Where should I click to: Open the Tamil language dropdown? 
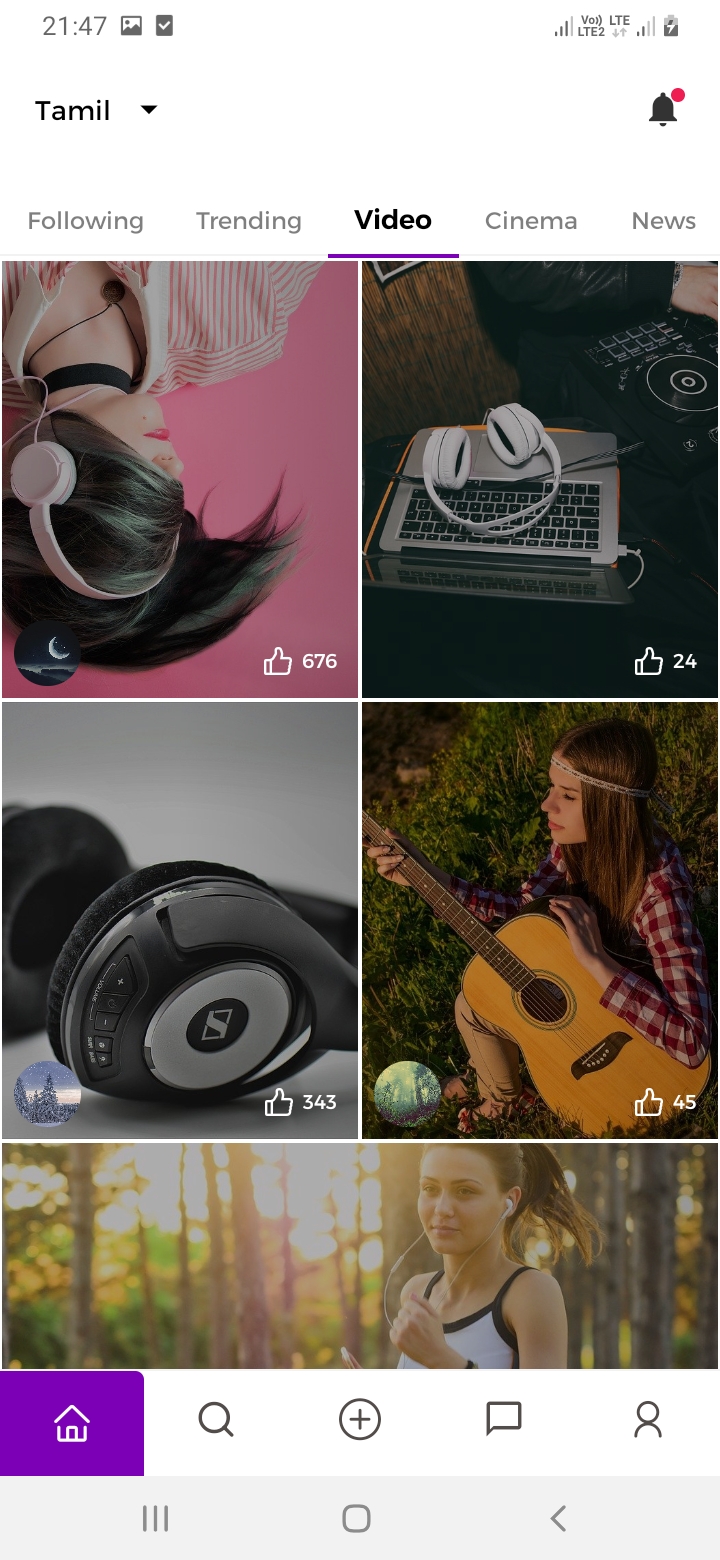click(x=97, y=110)
